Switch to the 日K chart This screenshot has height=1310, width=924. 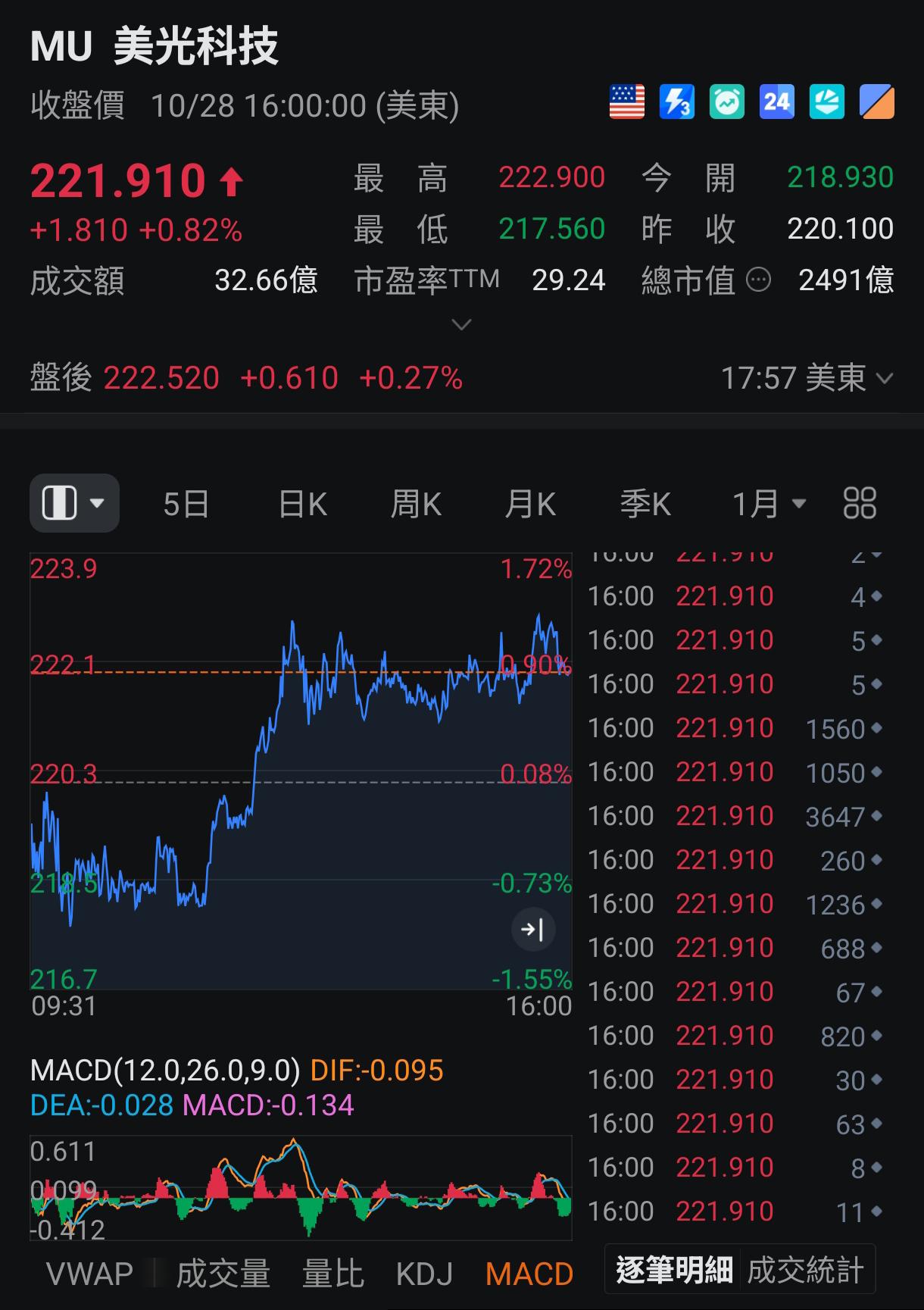(302, 504)
